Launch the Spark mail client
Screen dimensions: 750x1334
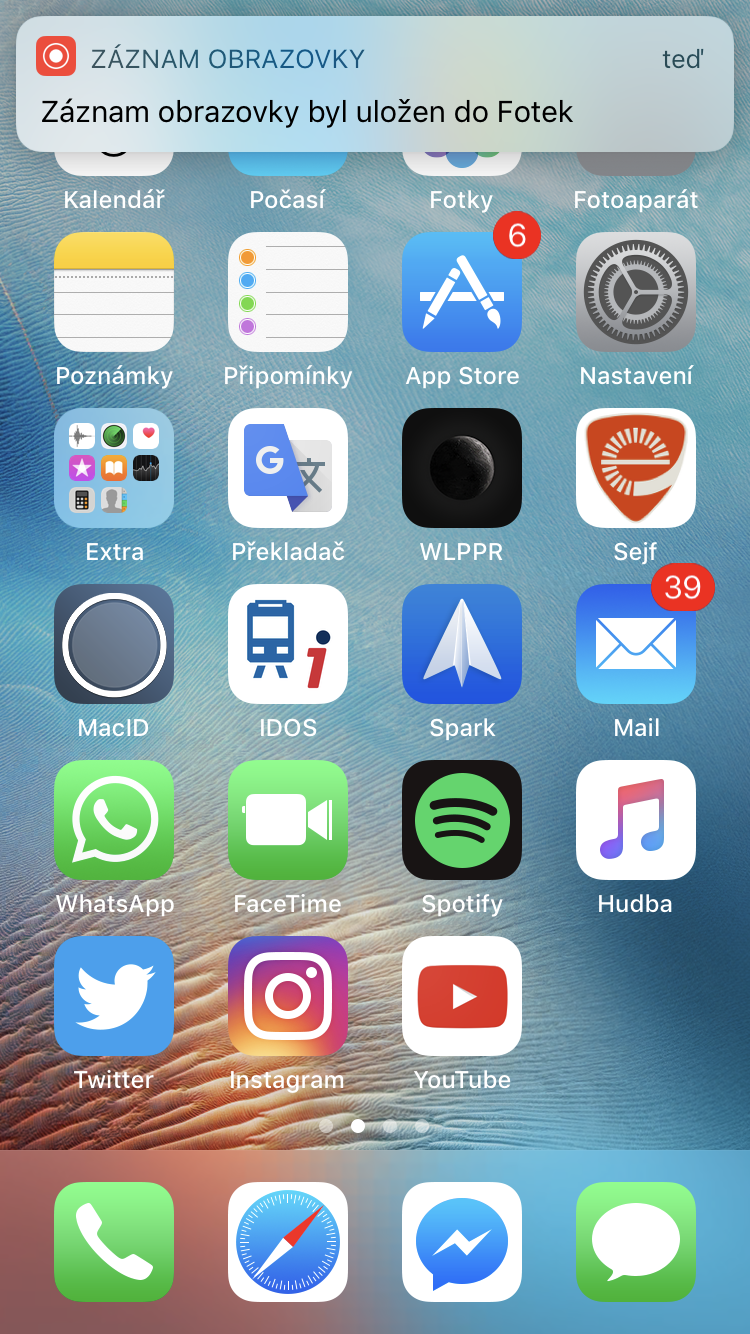(x=462, y=644)
